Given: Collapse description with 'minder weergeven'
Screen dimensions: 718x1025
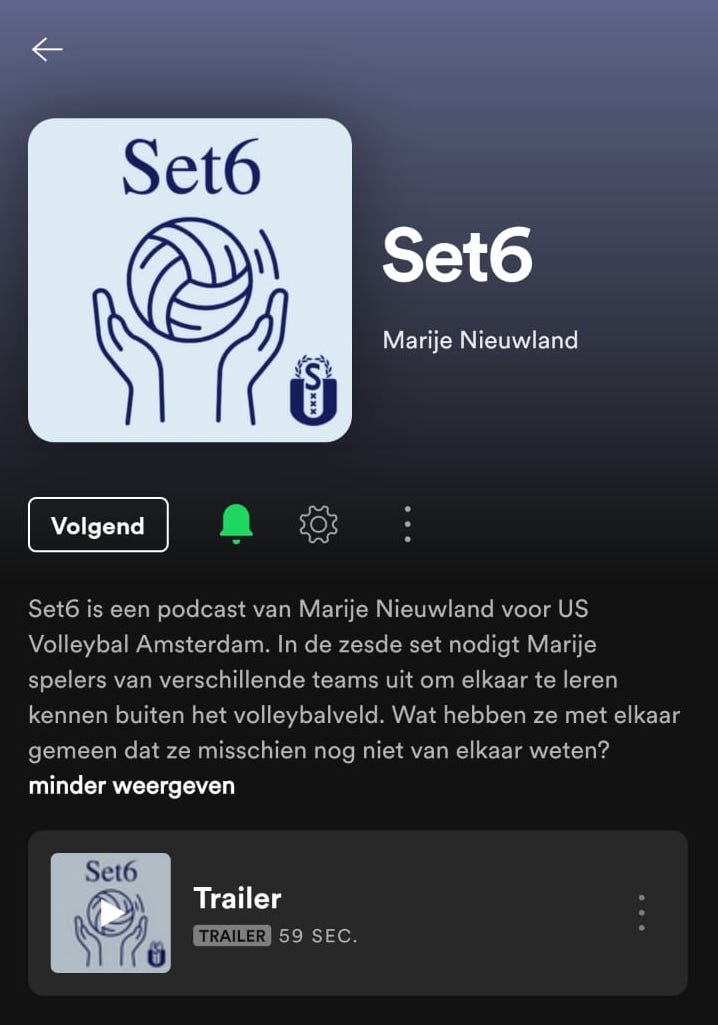Looking at the screenshot, I should [131, 785].
